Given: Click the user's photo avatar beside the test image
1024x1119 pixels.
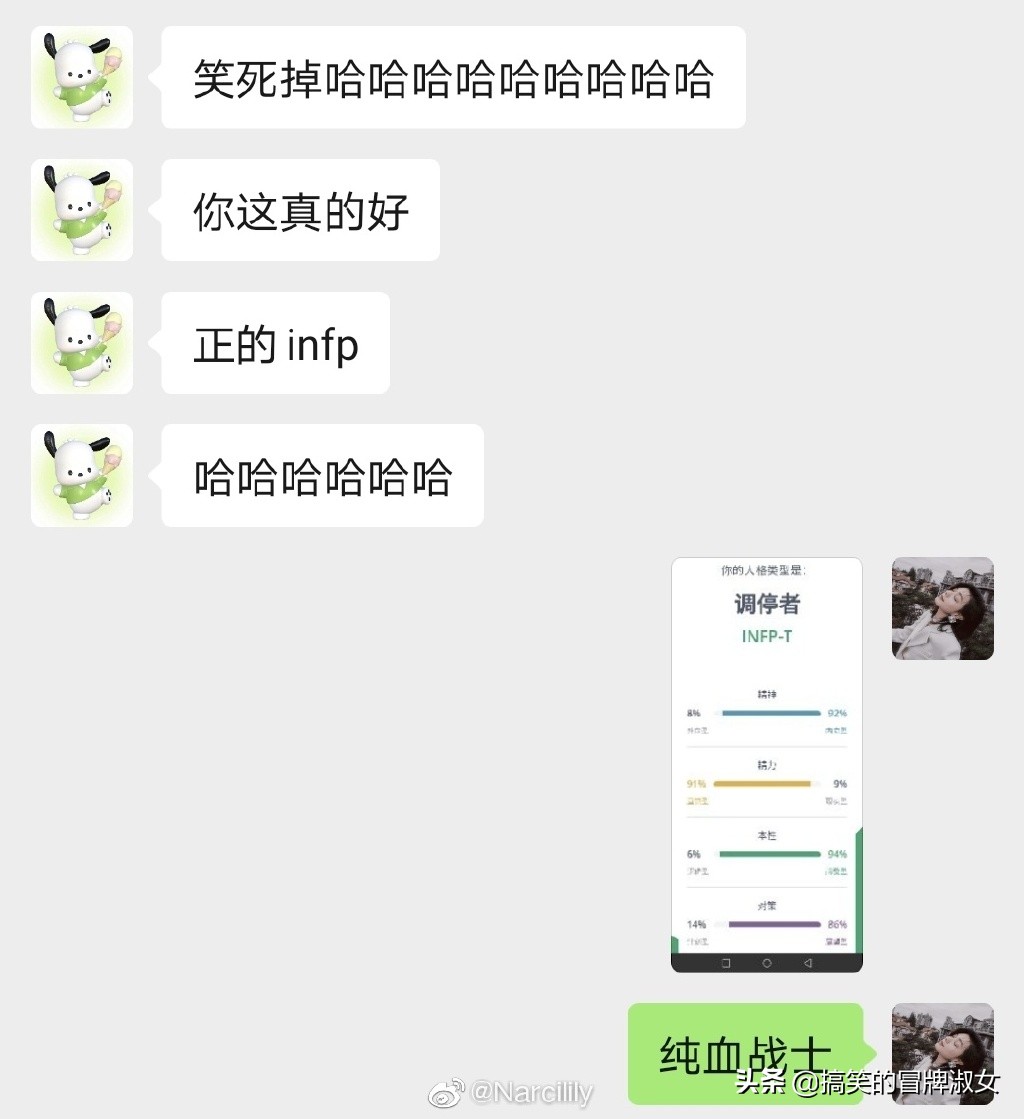Looking at the screenshot, I should (x=941, y=607).
